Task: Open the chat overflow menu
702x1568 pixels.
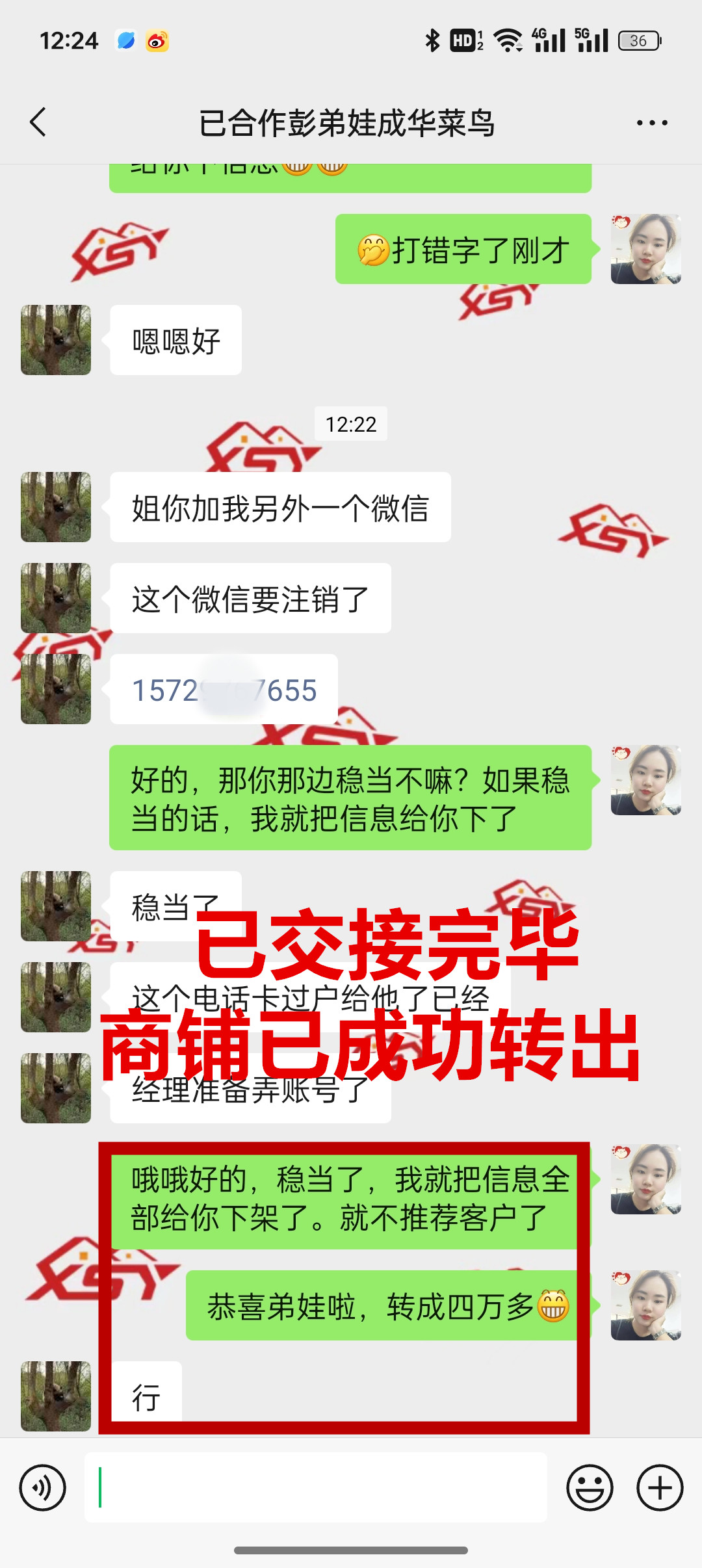Action: coord(652,123)
